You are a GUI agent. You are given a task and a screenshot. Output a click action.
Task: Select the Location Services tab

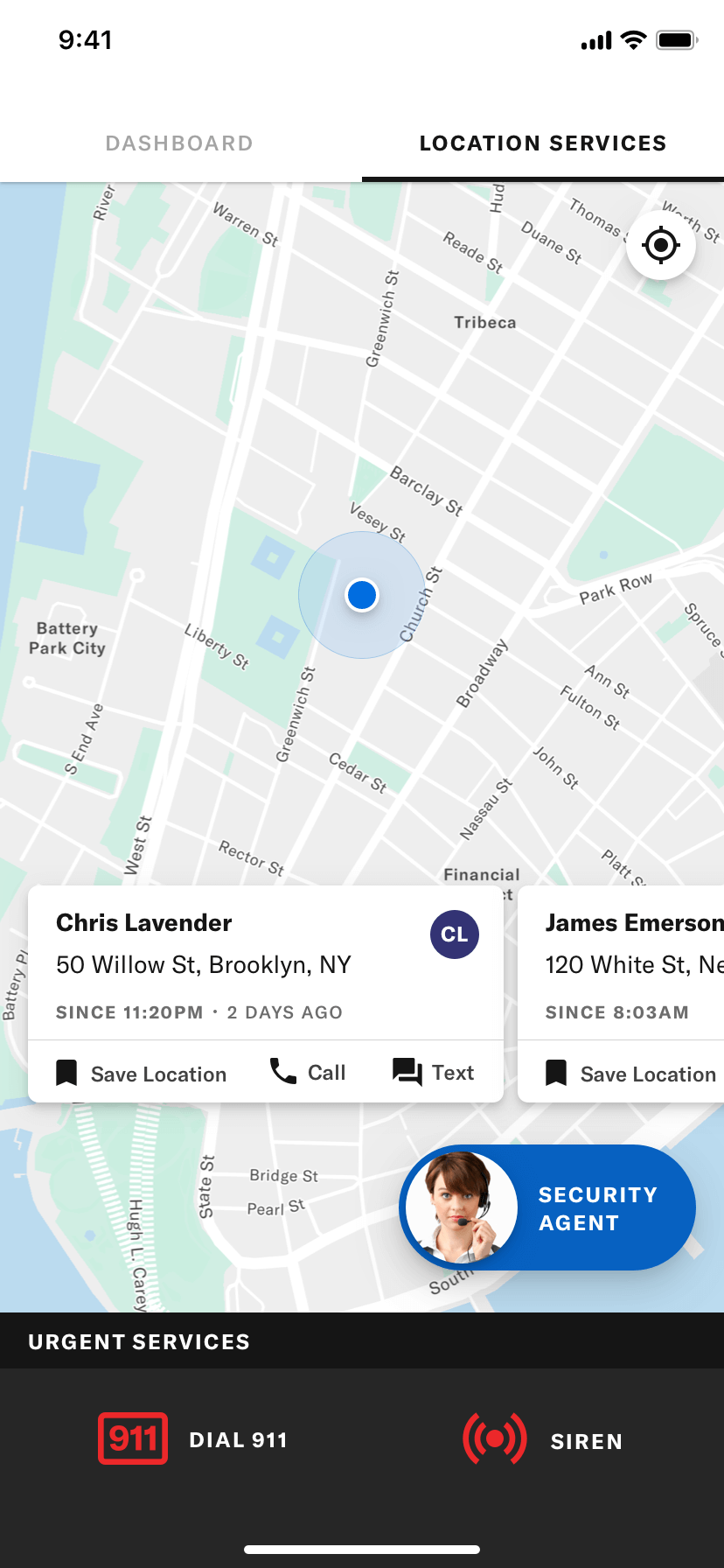pos(542,143)
